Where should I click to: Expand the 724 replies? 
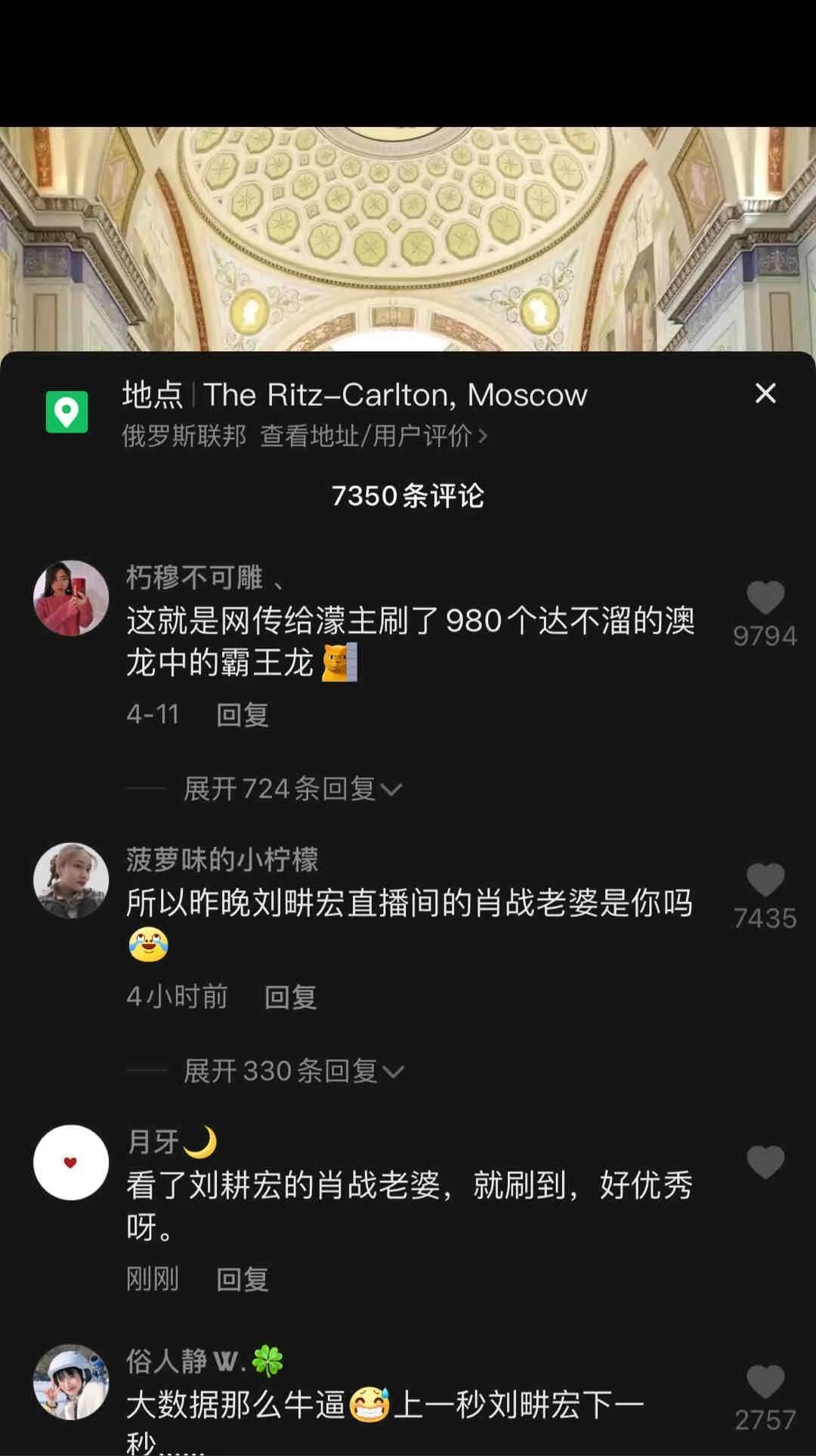click(293, 789)
